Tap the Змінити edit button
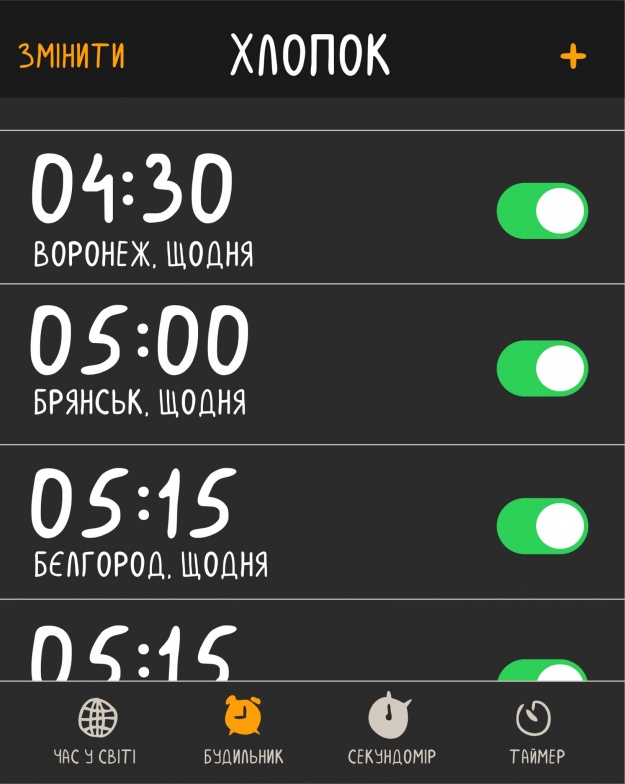The image size is (625, 784). [71, 55]
